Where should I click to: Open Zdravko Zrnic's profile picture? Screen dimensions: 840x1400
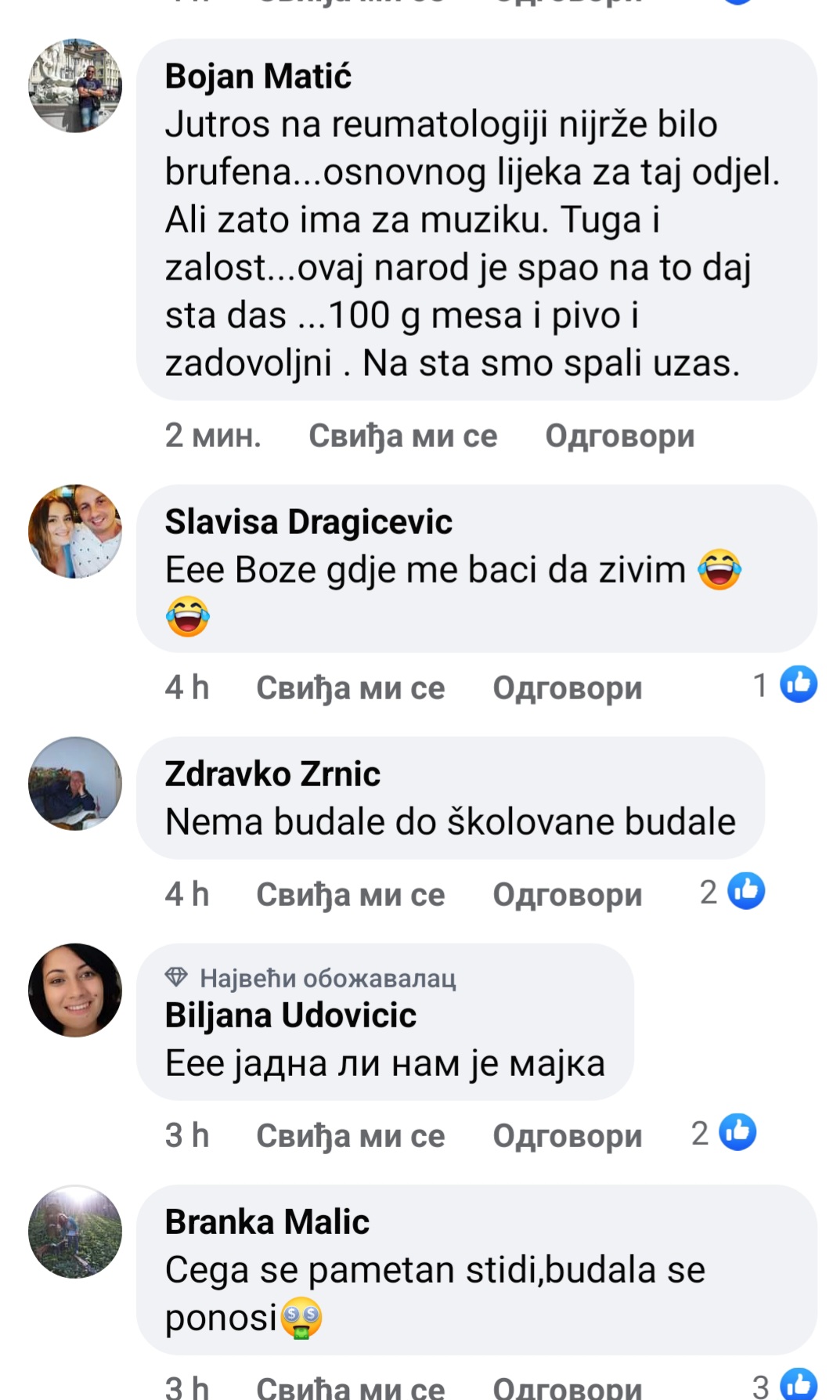click(x=75, y=783)
